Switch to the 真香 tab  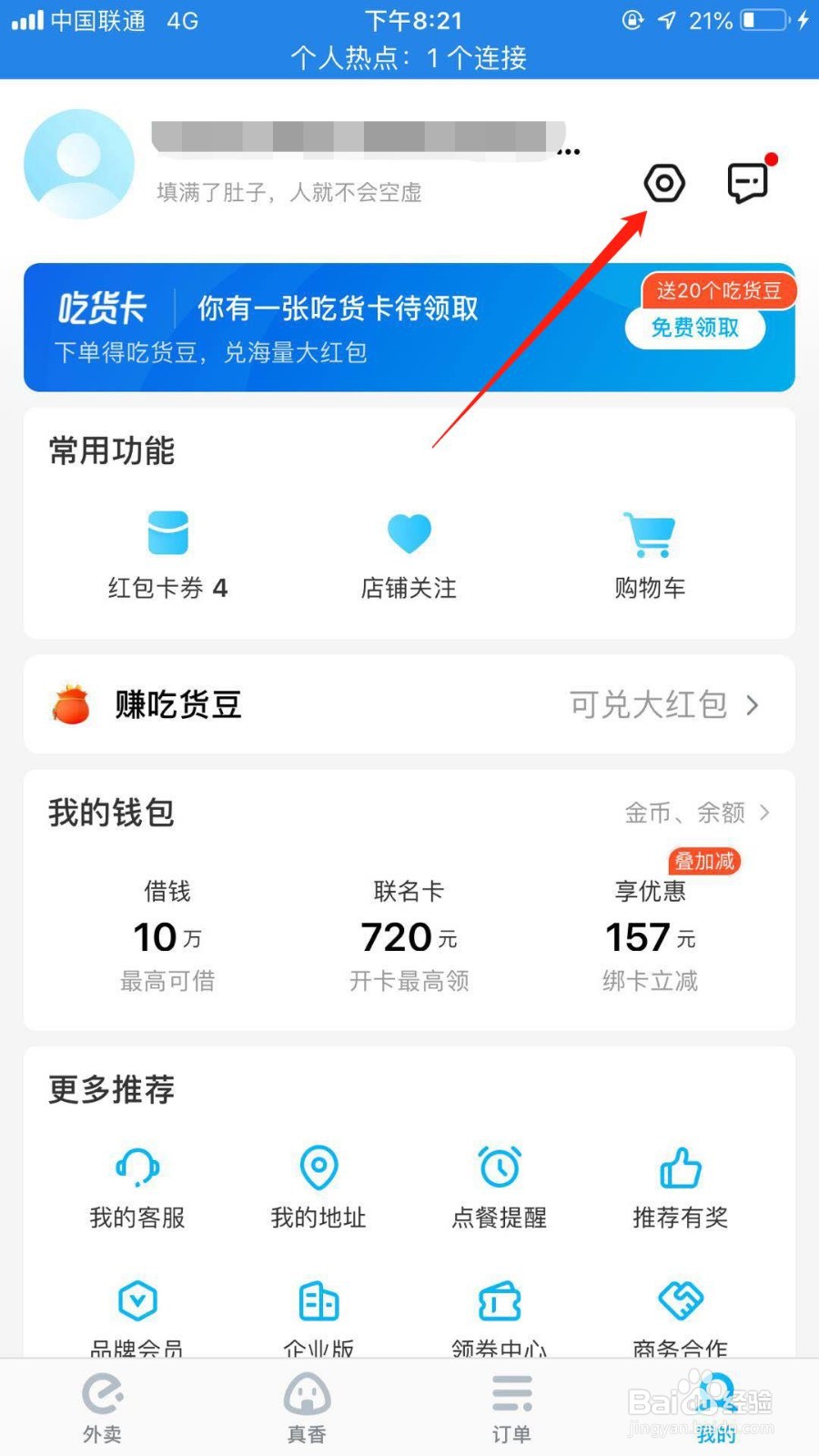click(x=307, y=1406)
